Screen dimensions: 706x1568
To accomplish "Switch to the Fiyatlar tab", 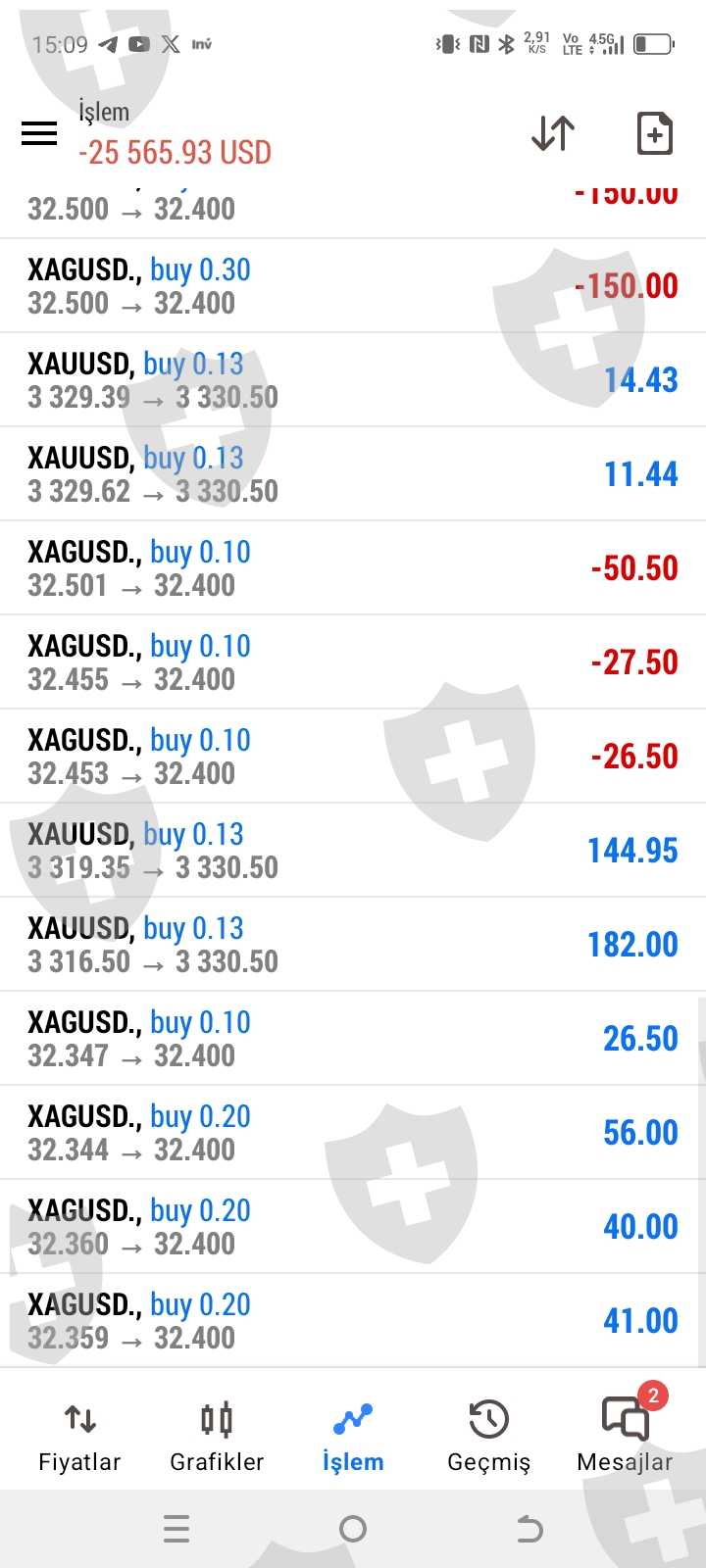I will pyautogui.click(x=79, y=1437).
